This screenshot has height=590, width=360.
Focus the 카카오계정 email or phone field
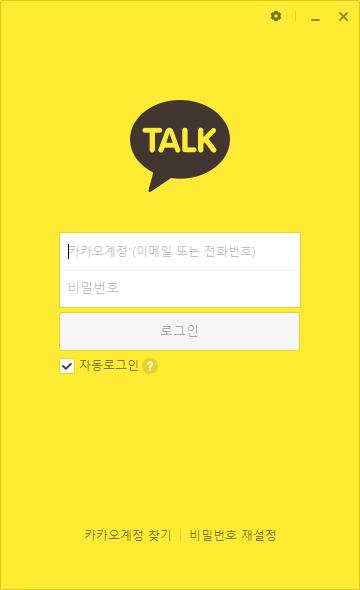[x=180, y=251]
